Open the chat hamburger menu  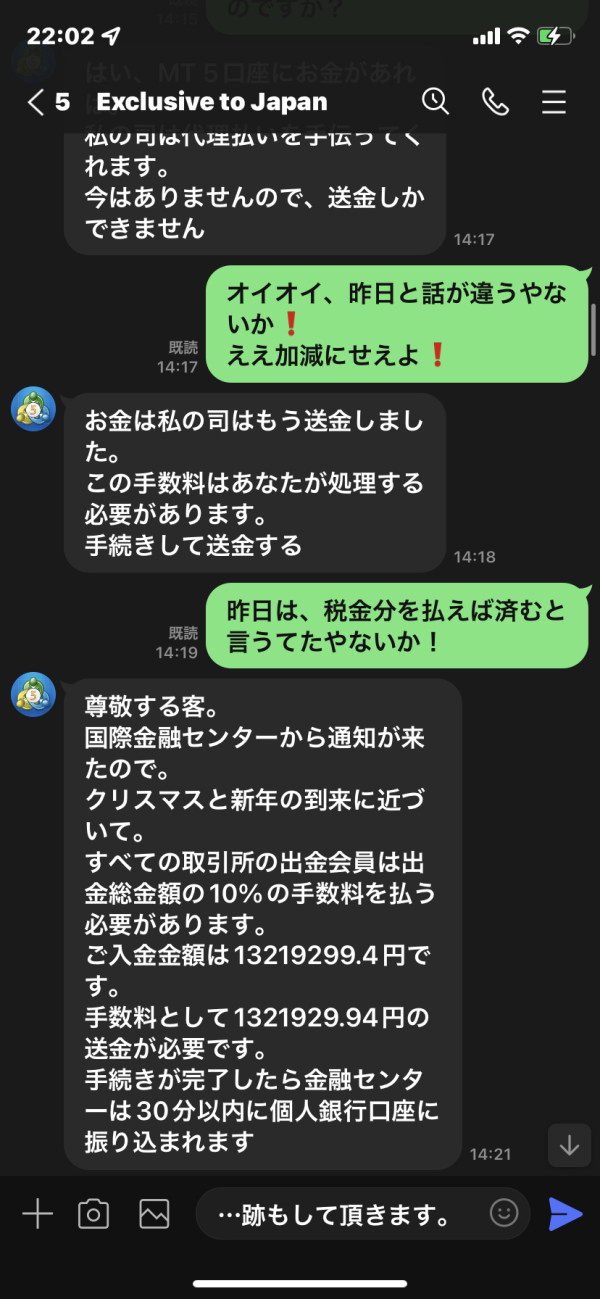[x=554, y=101]
